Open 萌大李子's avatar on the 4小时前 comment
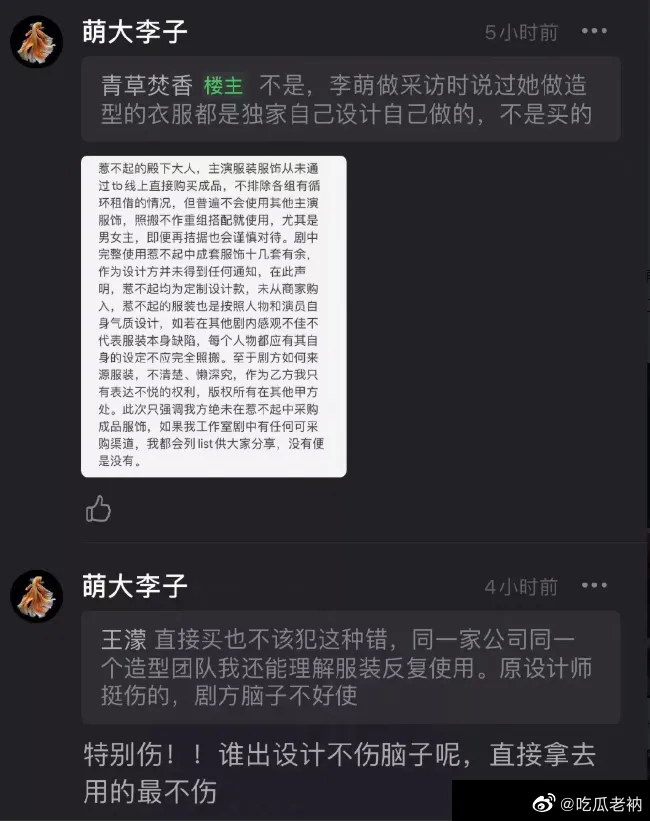This screenshot has height=821, width=650. pos(37,597)
